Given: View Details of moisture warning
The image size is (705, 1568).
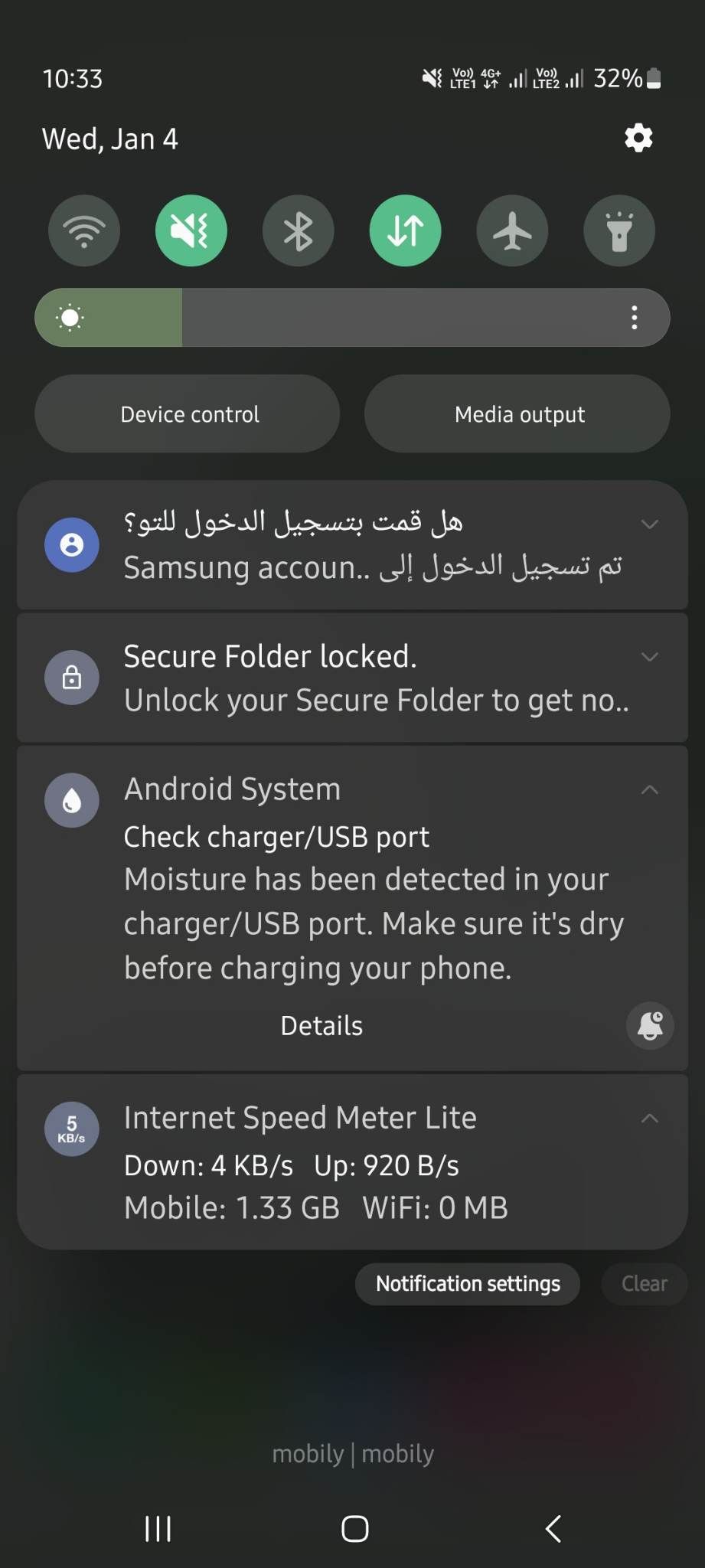Looking at the screenshot, I should (321, 1025).
